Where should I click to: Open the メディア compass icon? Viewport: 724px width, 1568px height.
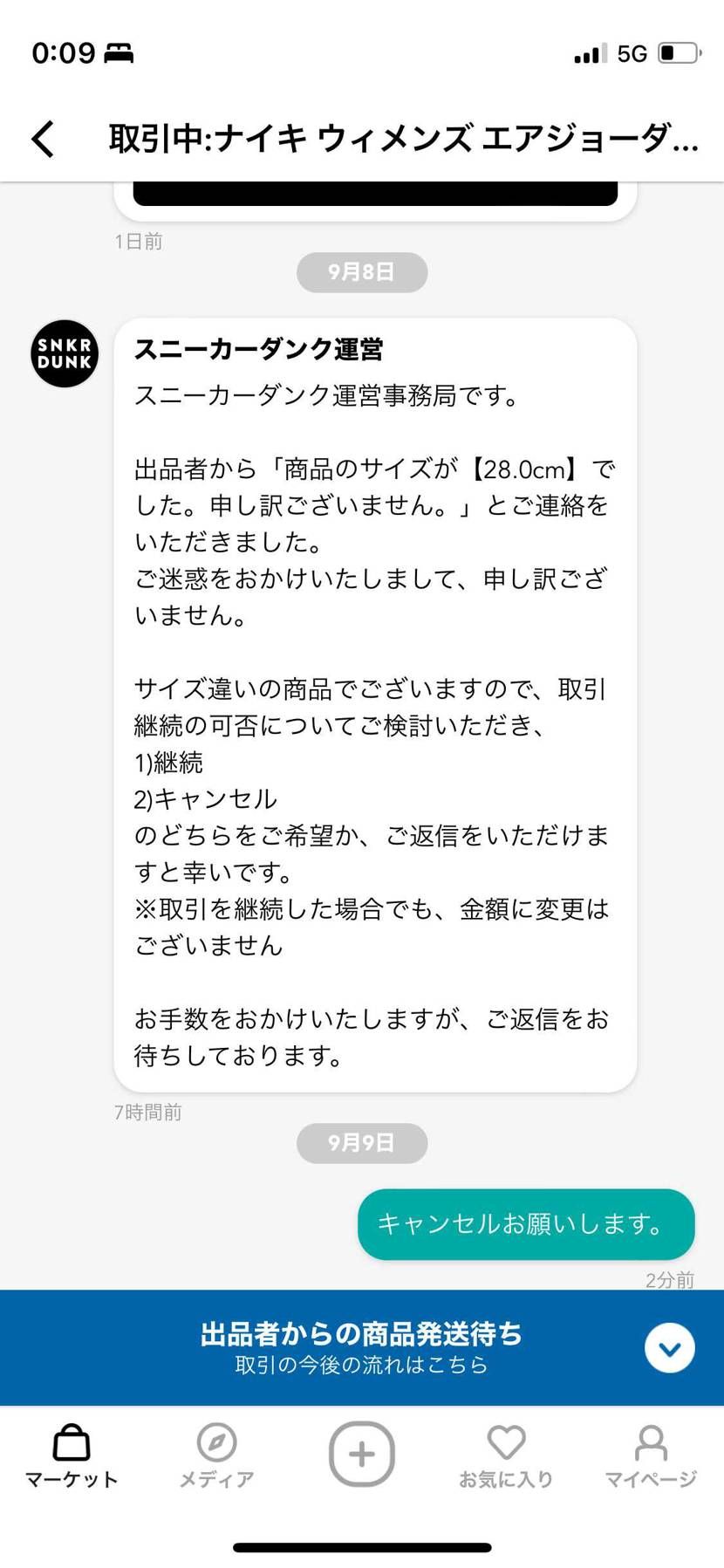click(215, 1444)
